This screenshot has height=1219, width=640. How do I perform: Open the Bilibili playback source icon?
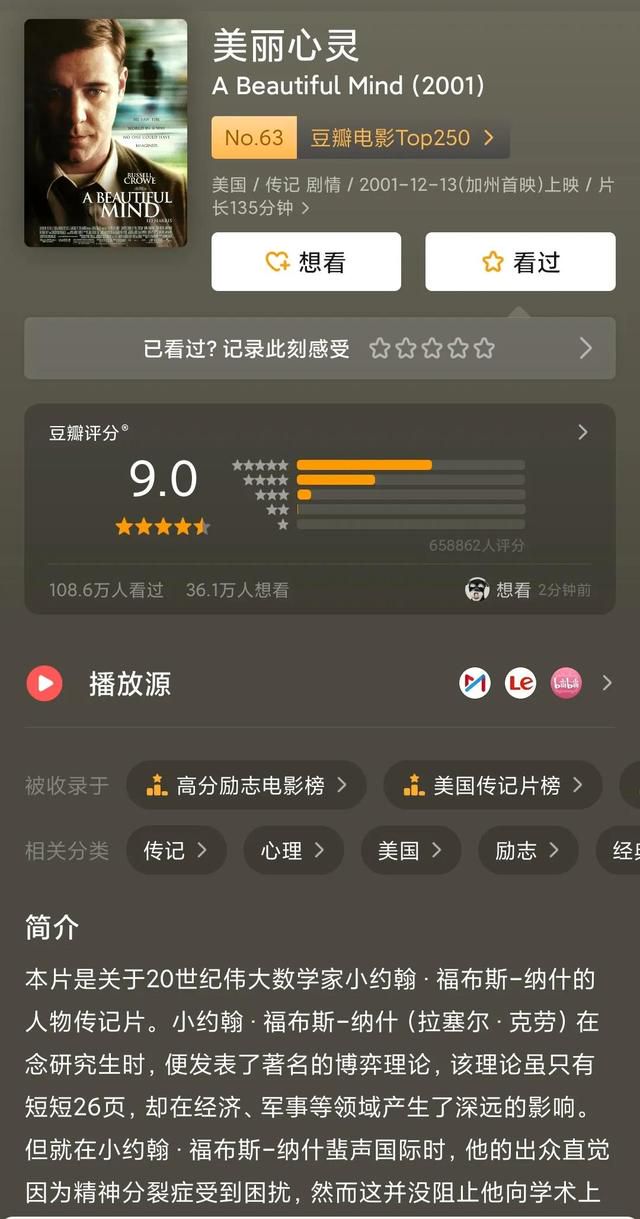click(x=566, y=683)
